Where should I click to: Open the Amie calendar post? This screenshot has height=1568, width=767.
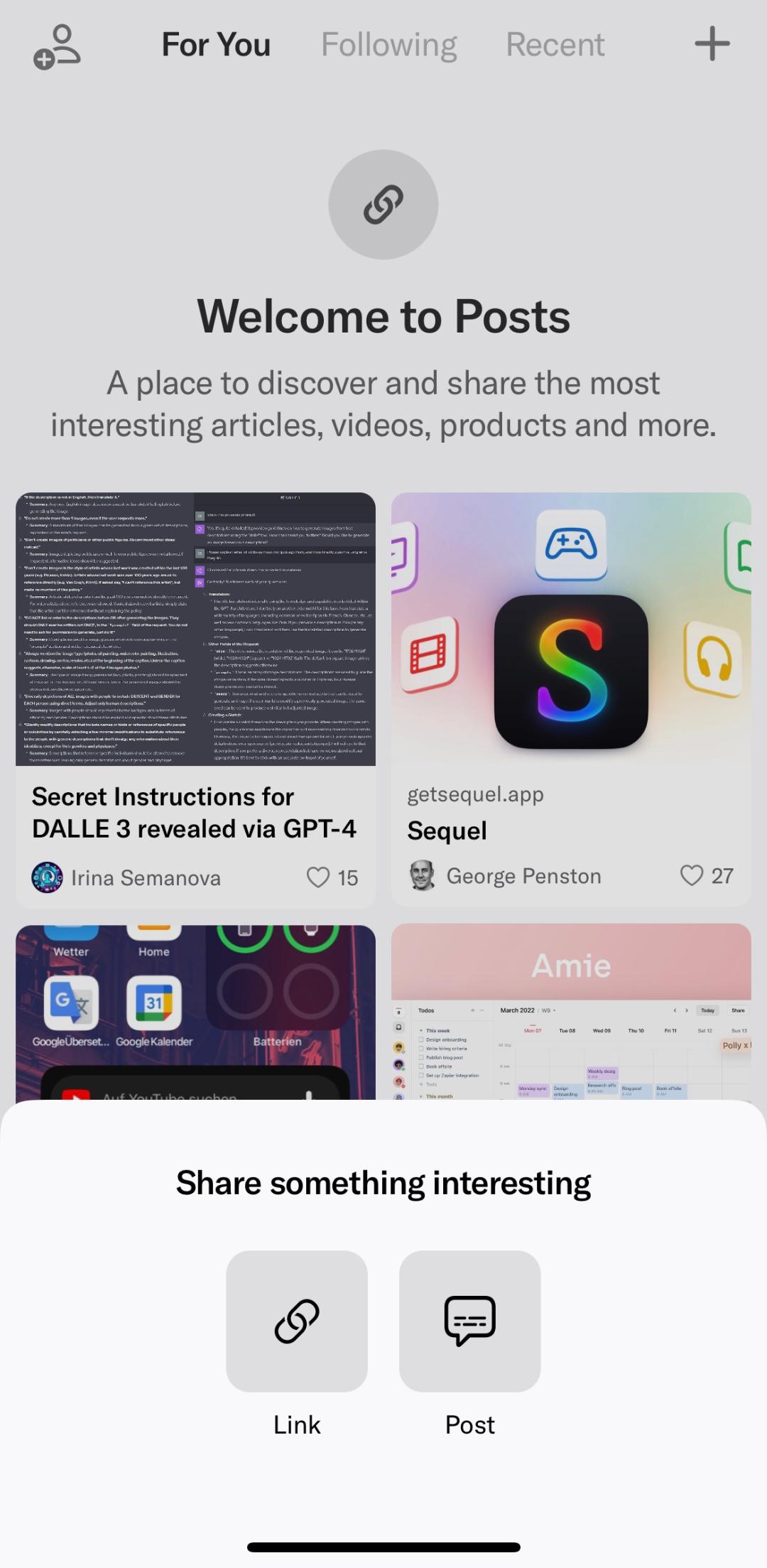(x=571, y=1012)
